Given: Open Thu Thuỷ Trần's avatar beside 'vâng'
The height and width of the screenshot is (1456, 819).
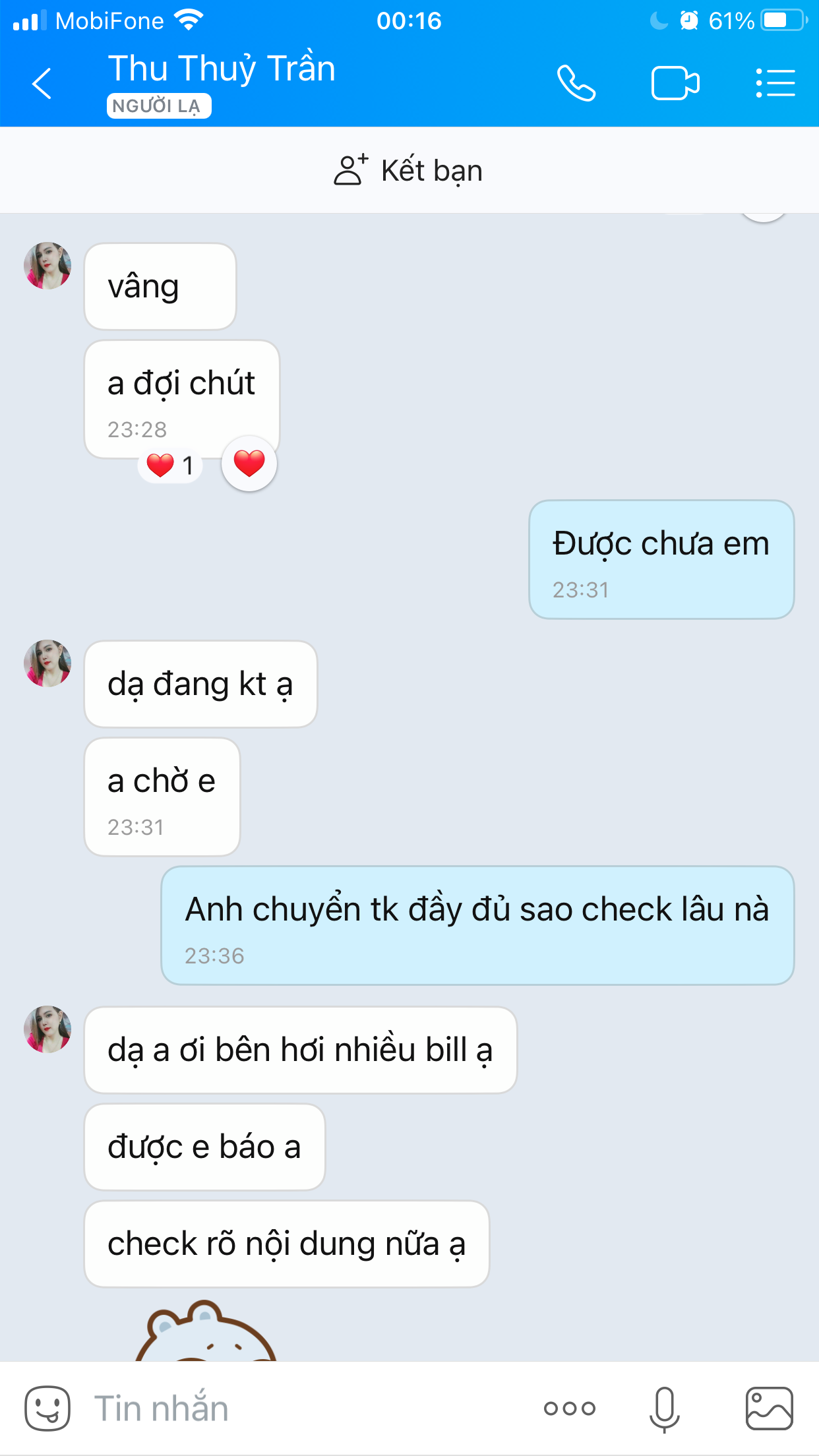Looking at the screenshot, I should pyautogui.click(x=47, y=266).
